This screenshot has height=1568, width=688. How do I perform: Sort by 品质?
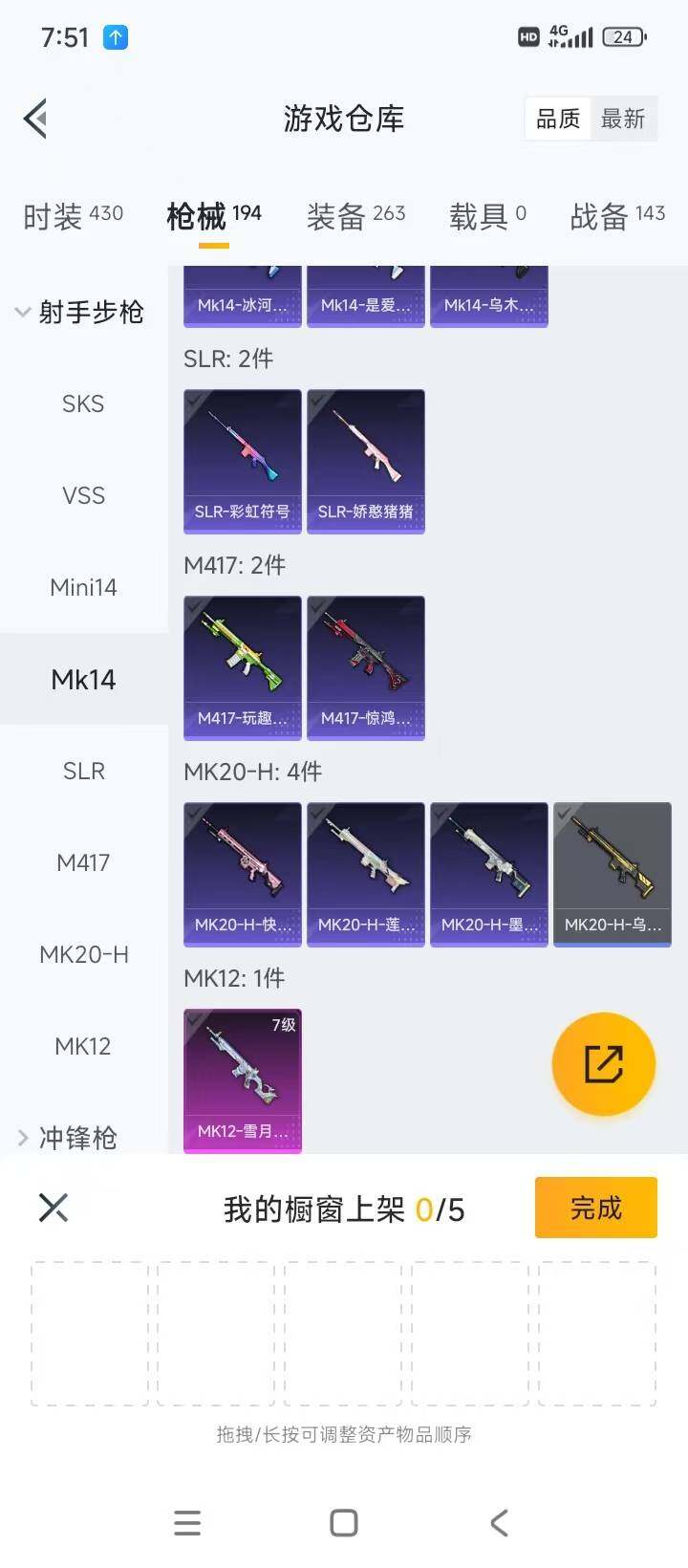(x=558, y=120)
